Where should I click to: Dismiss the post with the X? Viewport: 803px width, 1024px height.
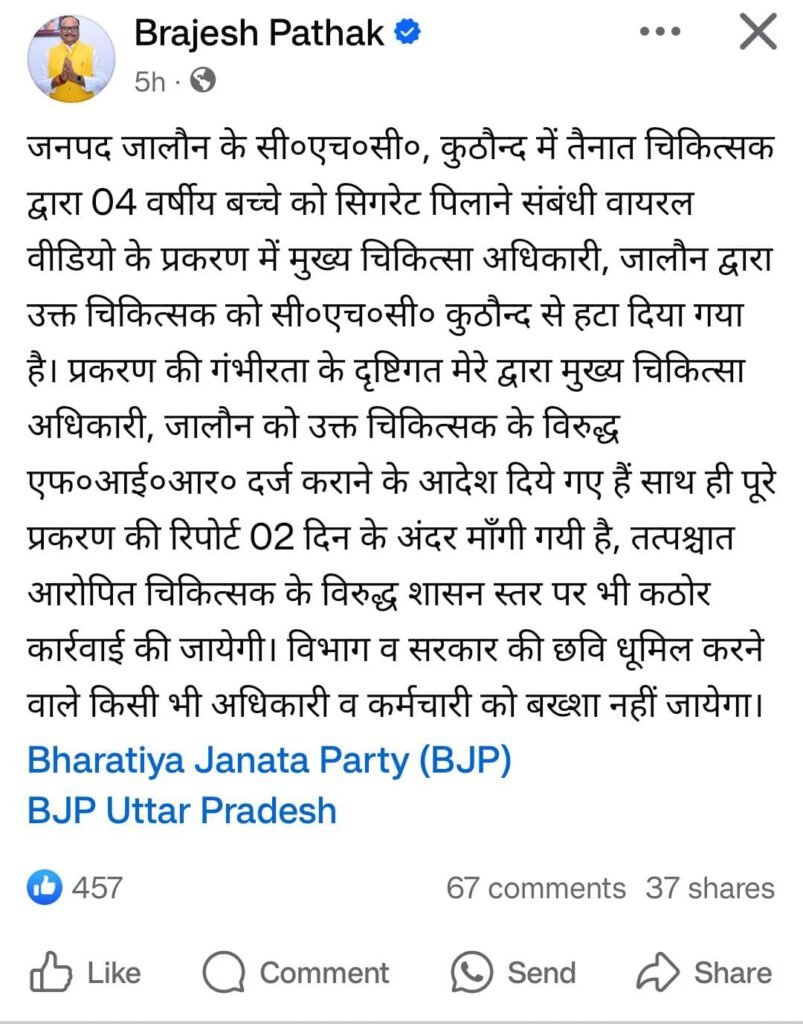pos(757,33)
